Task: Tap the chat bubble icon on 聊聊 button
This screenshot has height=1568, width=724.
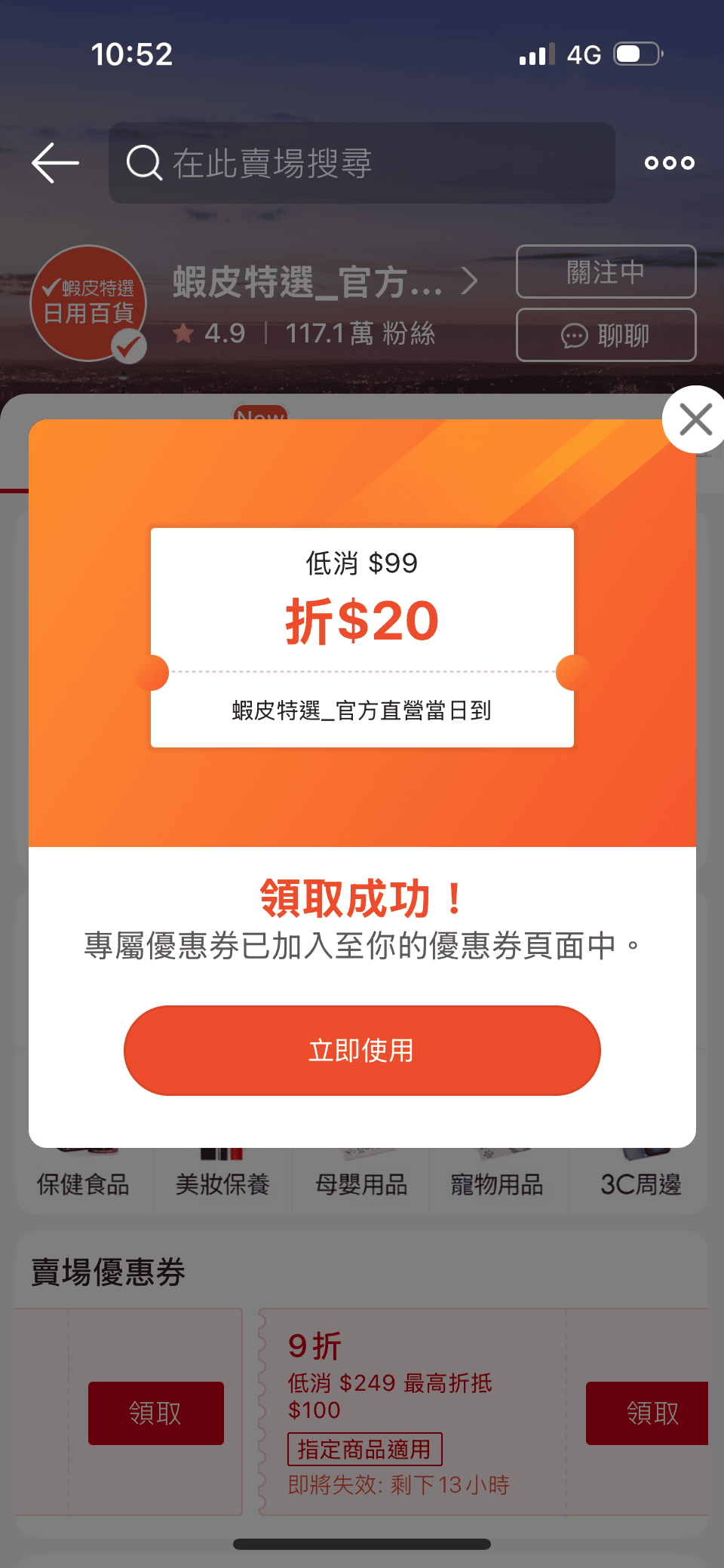Action: point(575,336)
